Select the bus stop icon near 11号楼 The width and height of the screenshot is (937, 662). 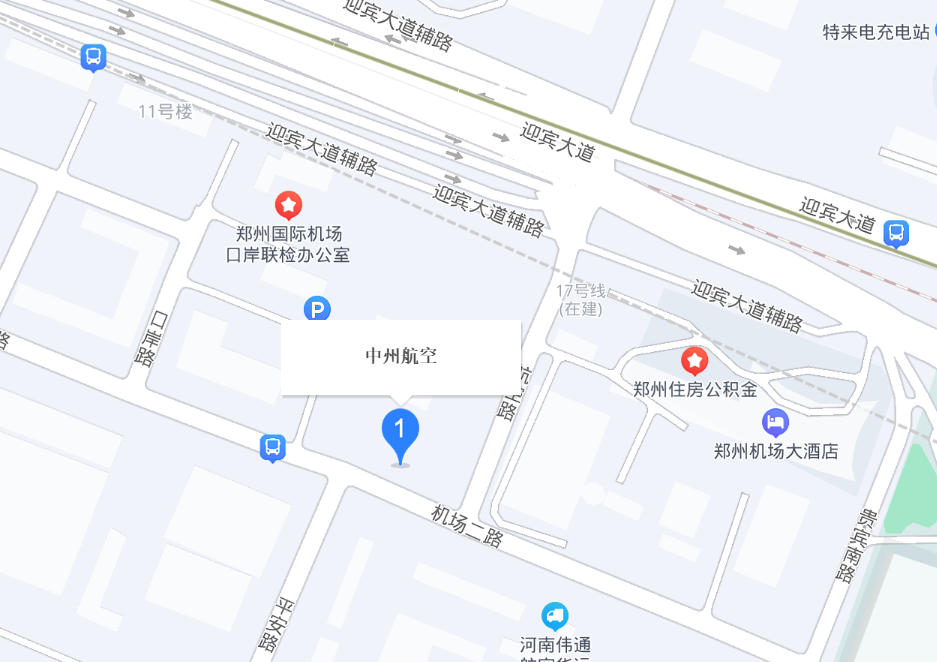pos(94,58)
